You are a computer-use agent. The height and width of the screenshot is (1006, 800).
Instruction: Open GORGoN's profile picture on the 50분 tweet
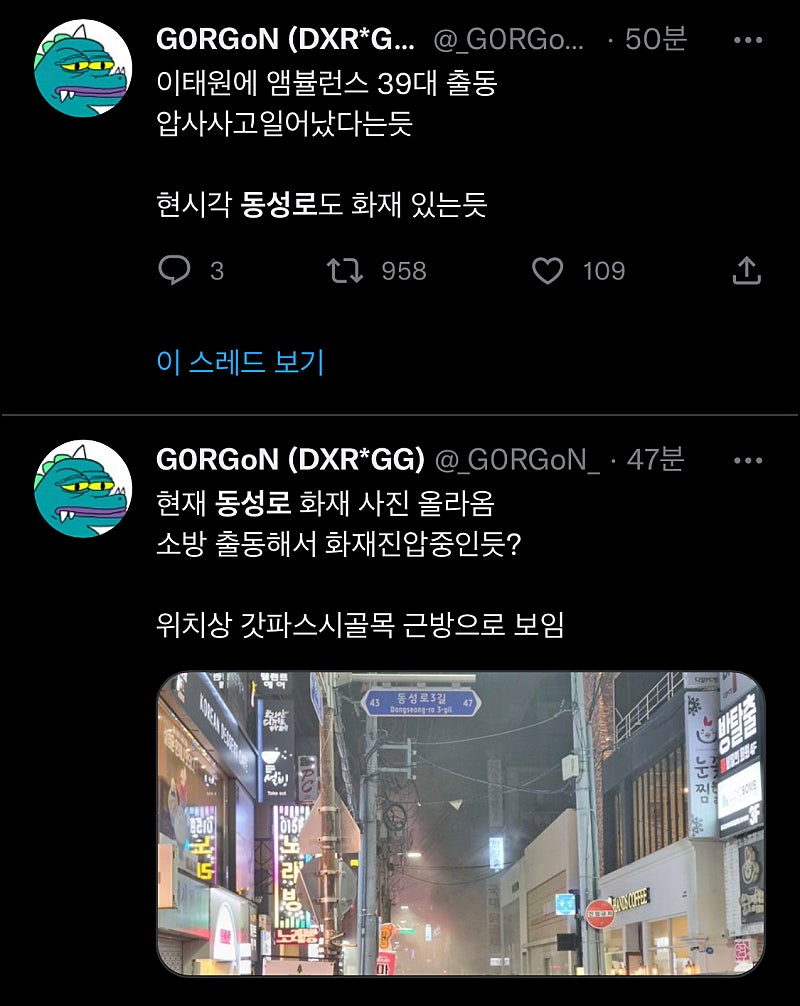[x=83, y=68]
